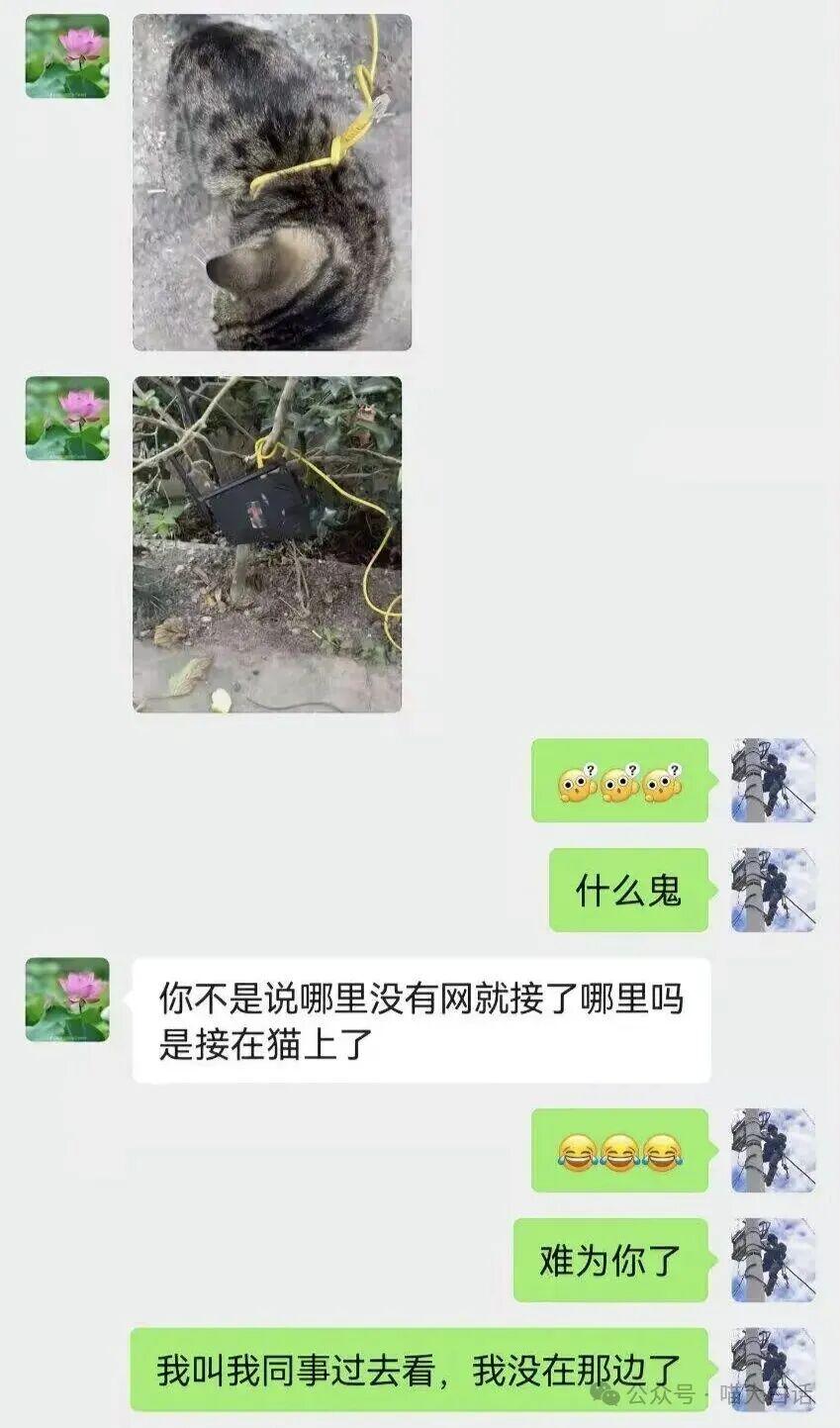This screenshot has width=840, height=1428.
Task: Open the cat photo with yellow cable
Action: [x=272, y=182]
